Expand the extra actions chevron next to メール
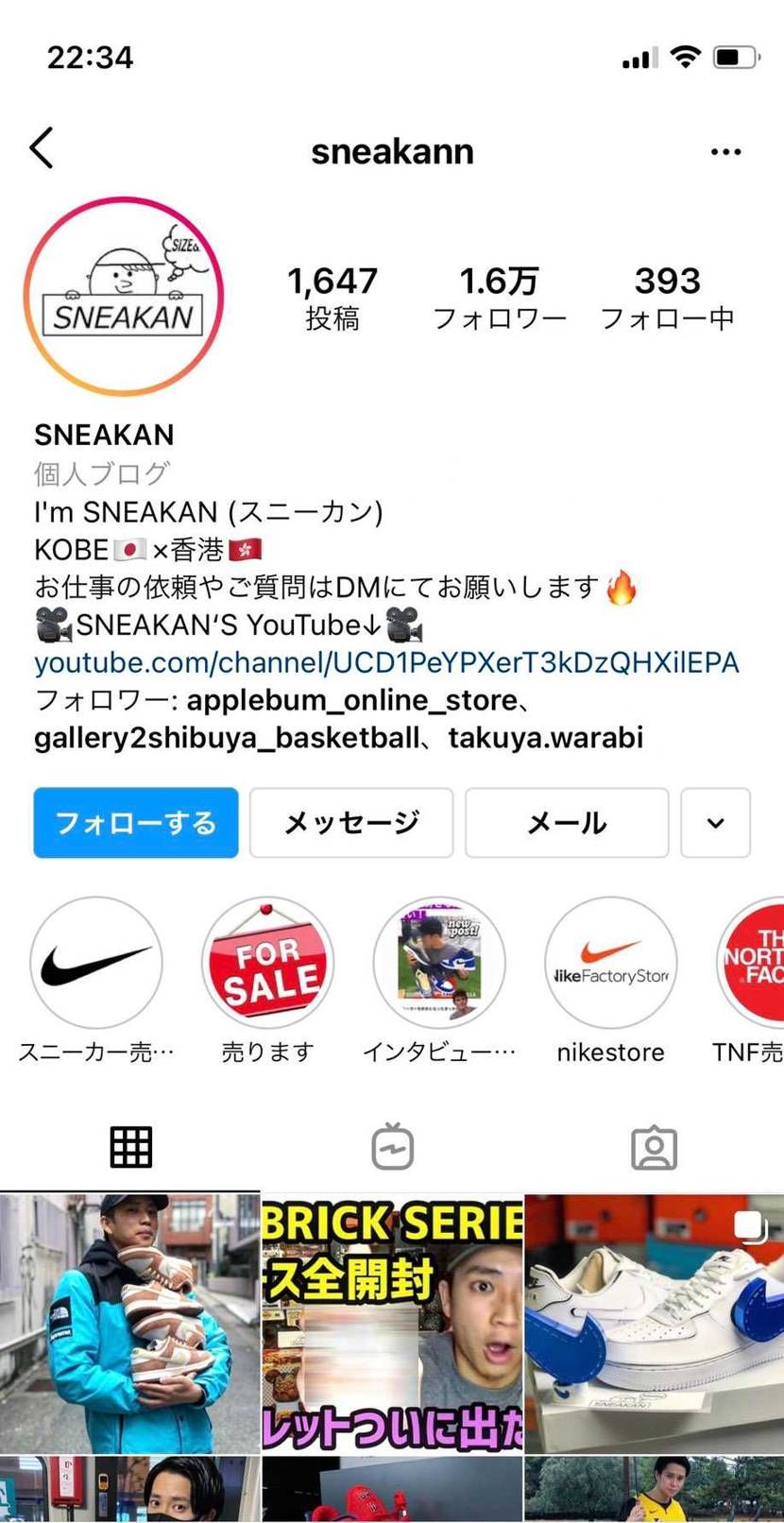 click(x=715, y=822)
